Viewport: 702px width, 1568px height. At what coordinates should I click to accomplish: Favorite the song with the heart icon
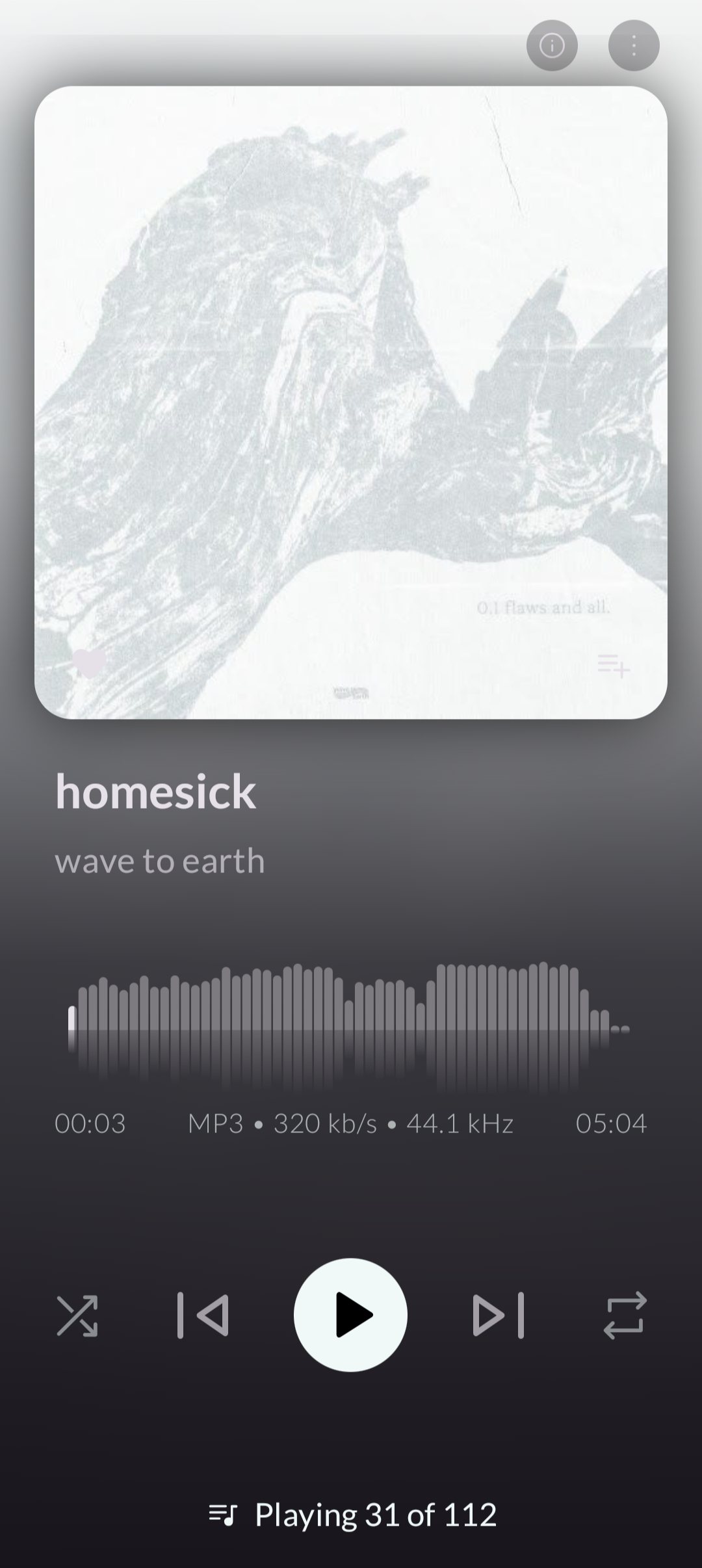pos(88,664)
